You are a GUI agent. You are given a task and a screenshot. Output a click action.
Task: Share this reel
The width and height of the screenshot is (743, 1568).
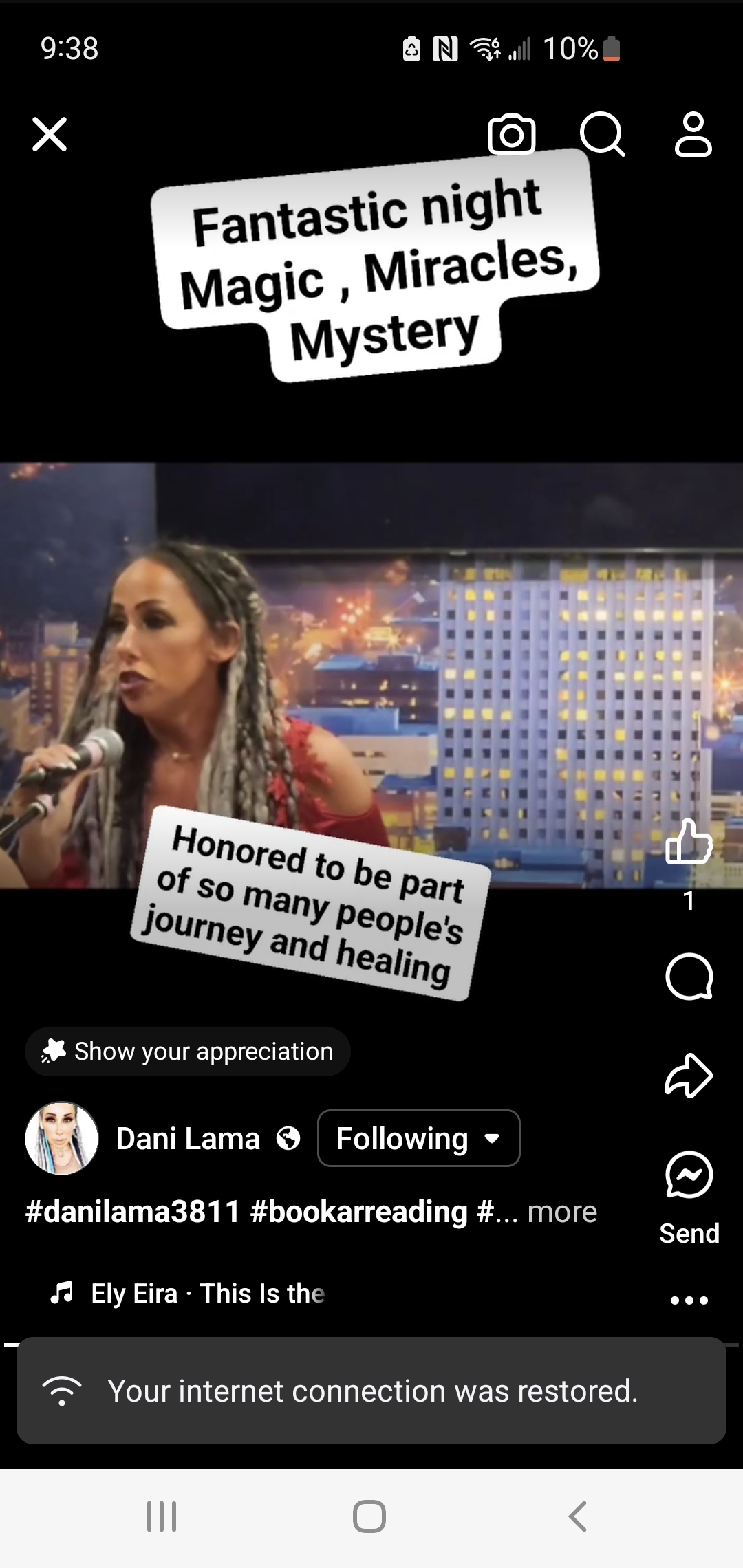[x=689, y=1075]
